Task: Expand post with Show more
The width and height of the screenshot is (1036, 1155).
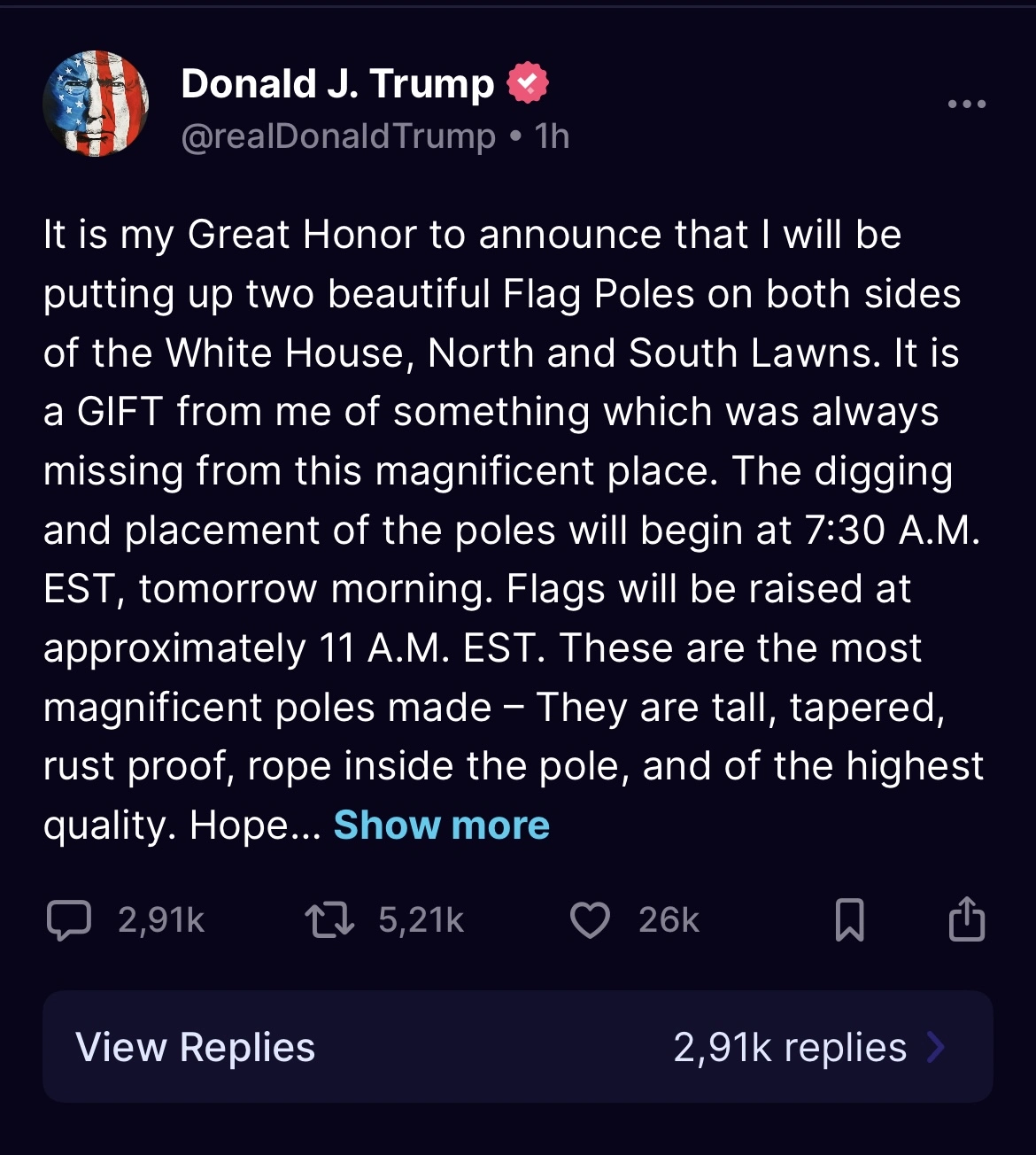Action: tap(441, 826)
